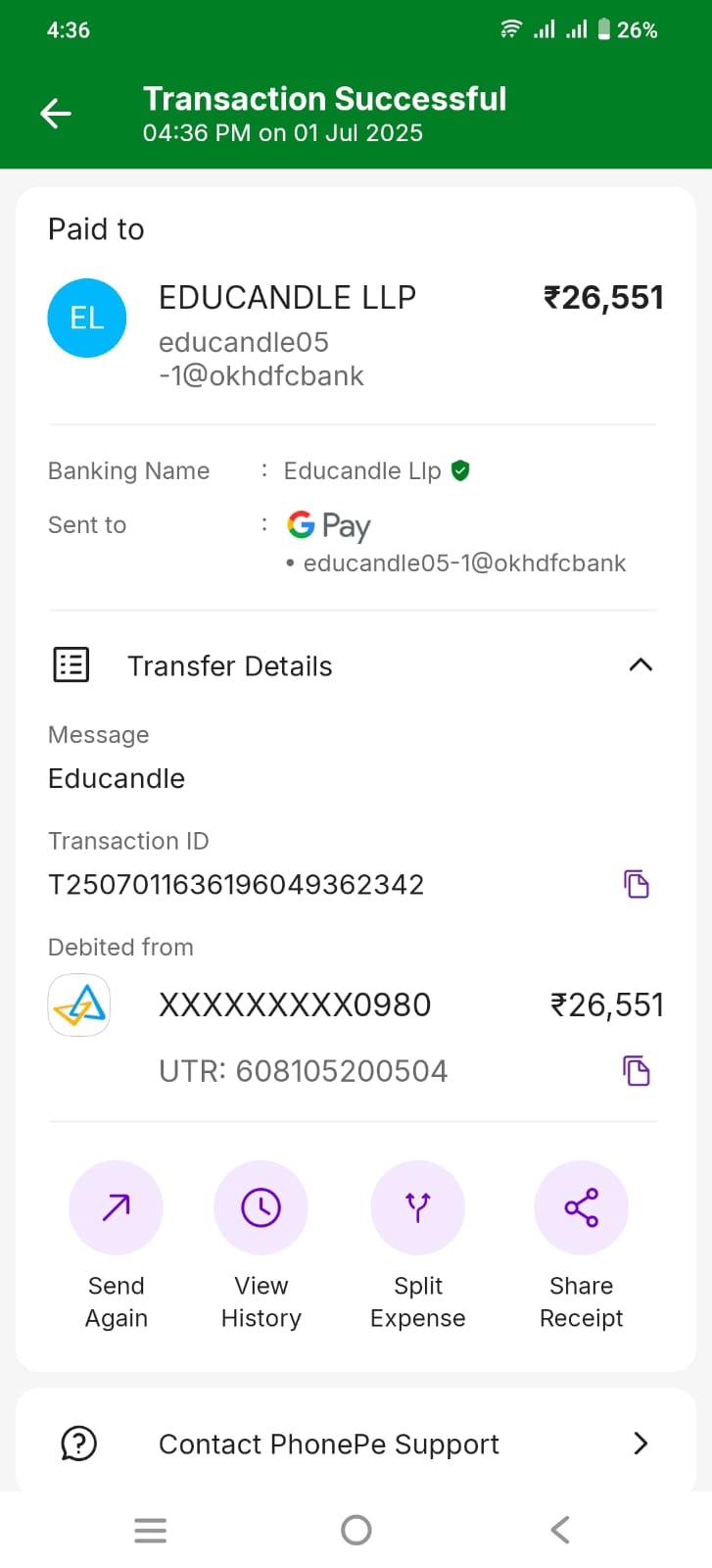Image resolution: width=712 pixels, height=1568 pixels.
Task: Share the payment receipt
Action: pos(581,1208)
